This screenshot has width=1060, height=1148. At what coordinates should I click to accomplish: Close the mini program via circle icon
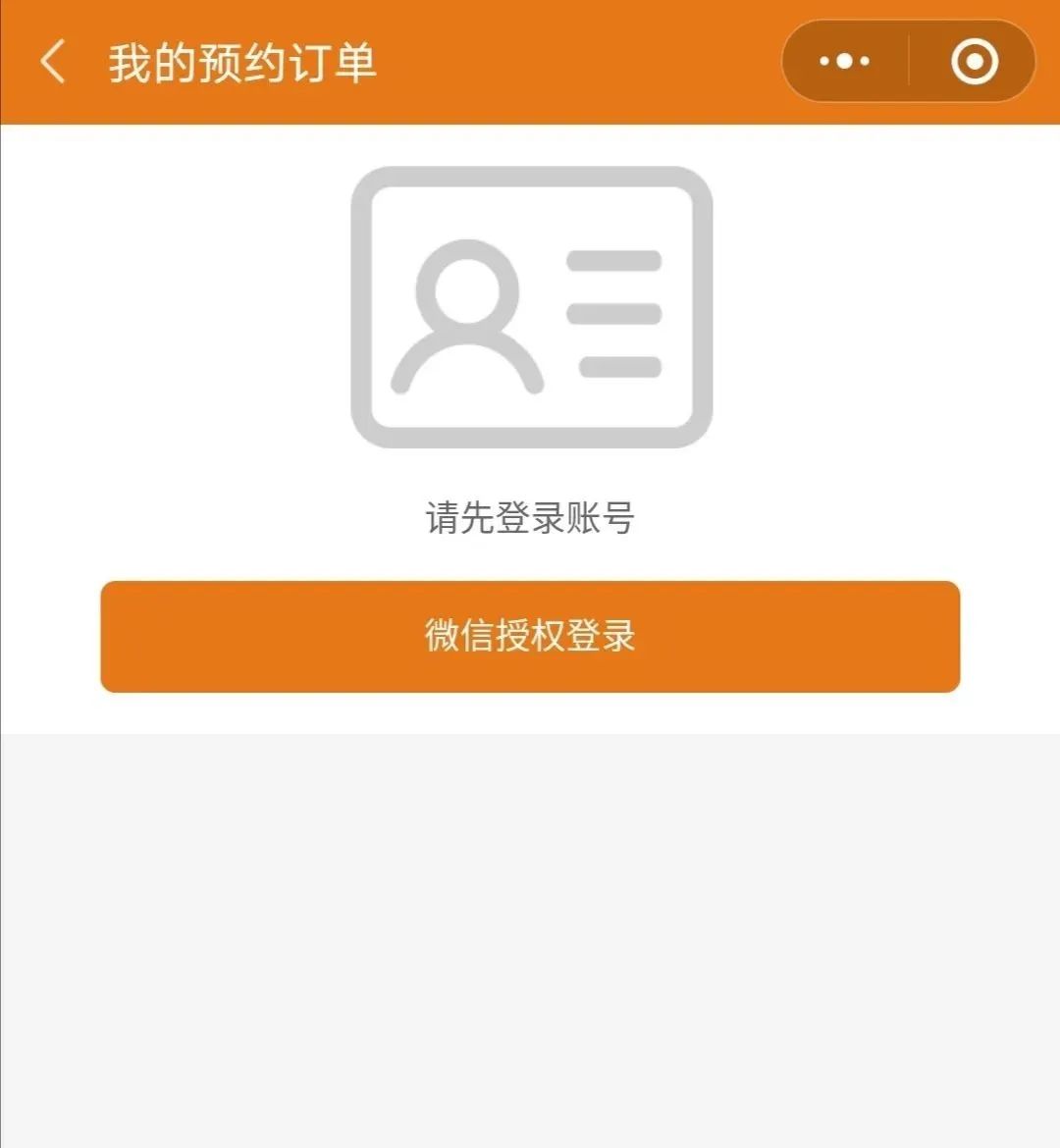[x=974, y=62]
